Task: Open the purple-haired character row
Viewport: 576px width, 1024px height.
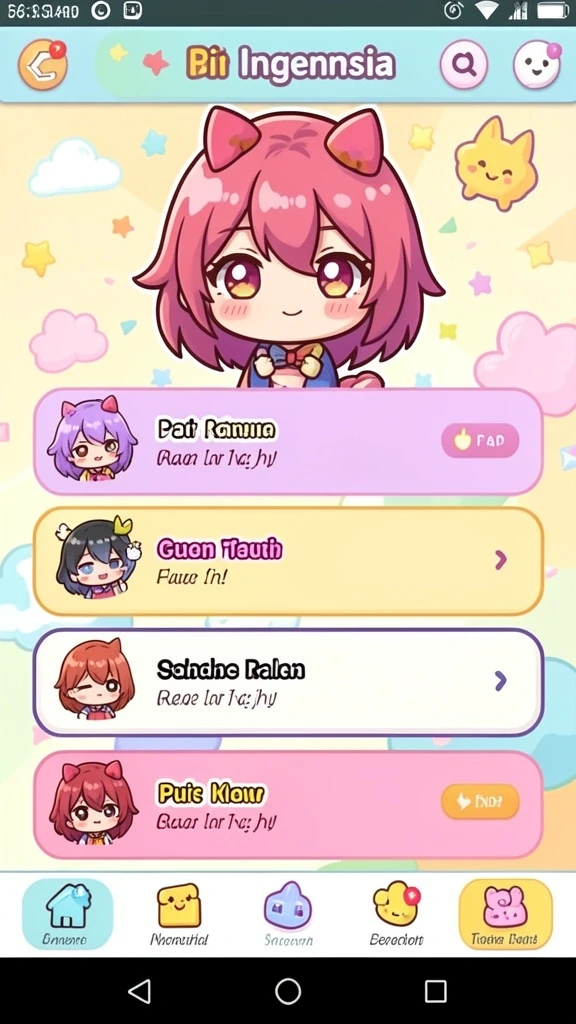Action: tap(288, 441)
